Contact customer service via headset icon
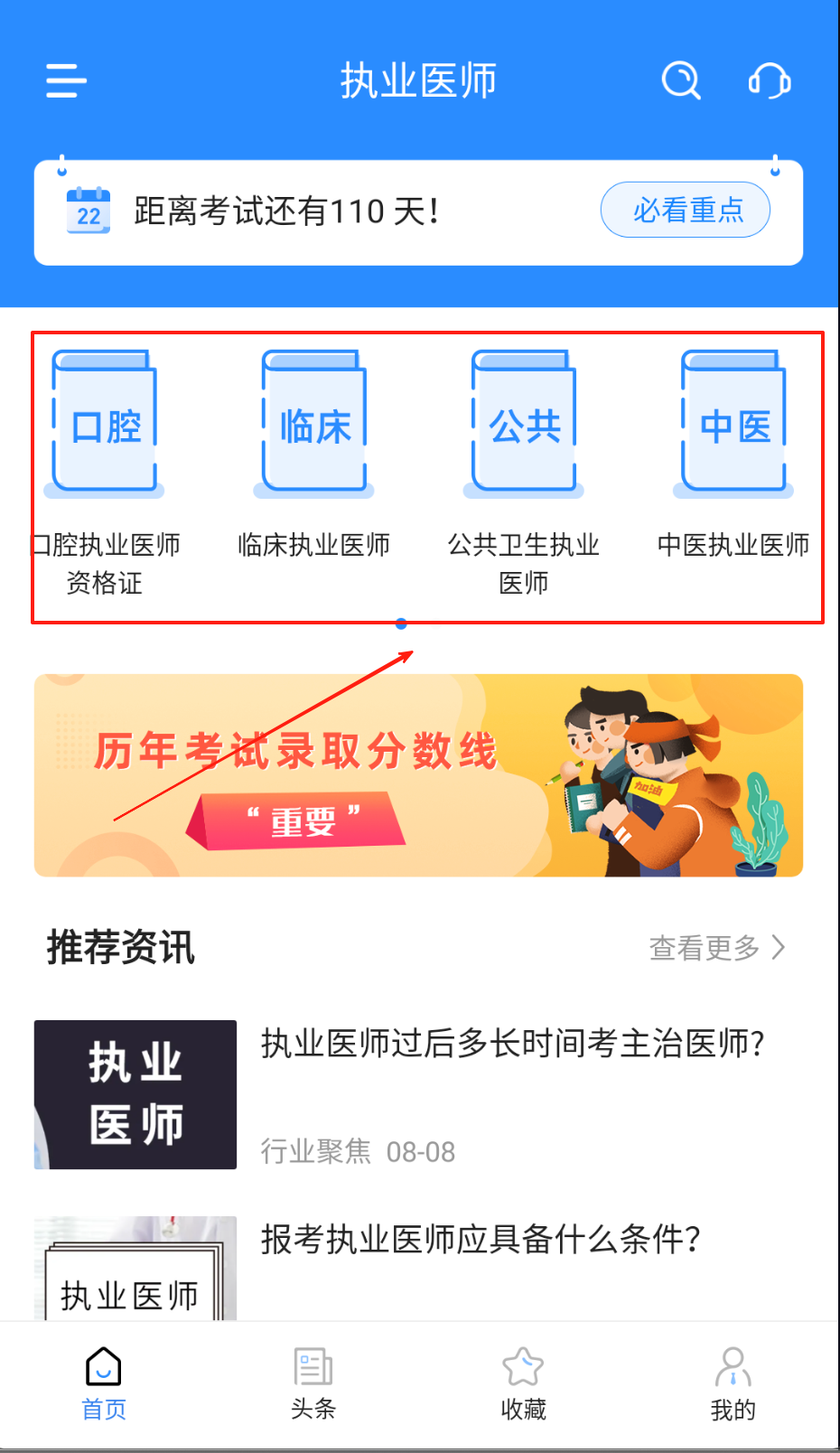This screenshot has width=840, height=1453. click(770, 80)
